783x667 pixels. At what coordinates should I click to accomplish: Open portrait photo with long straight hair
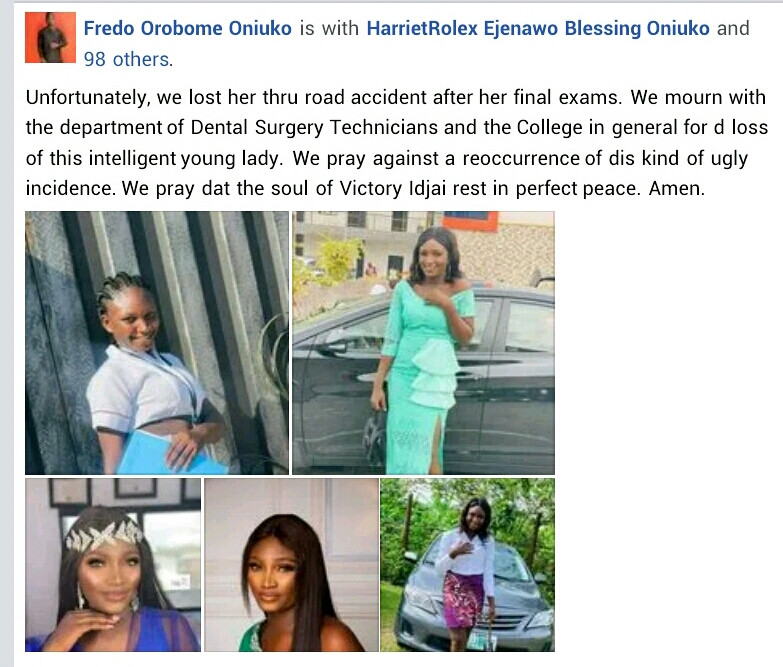[x=291, y=565]
